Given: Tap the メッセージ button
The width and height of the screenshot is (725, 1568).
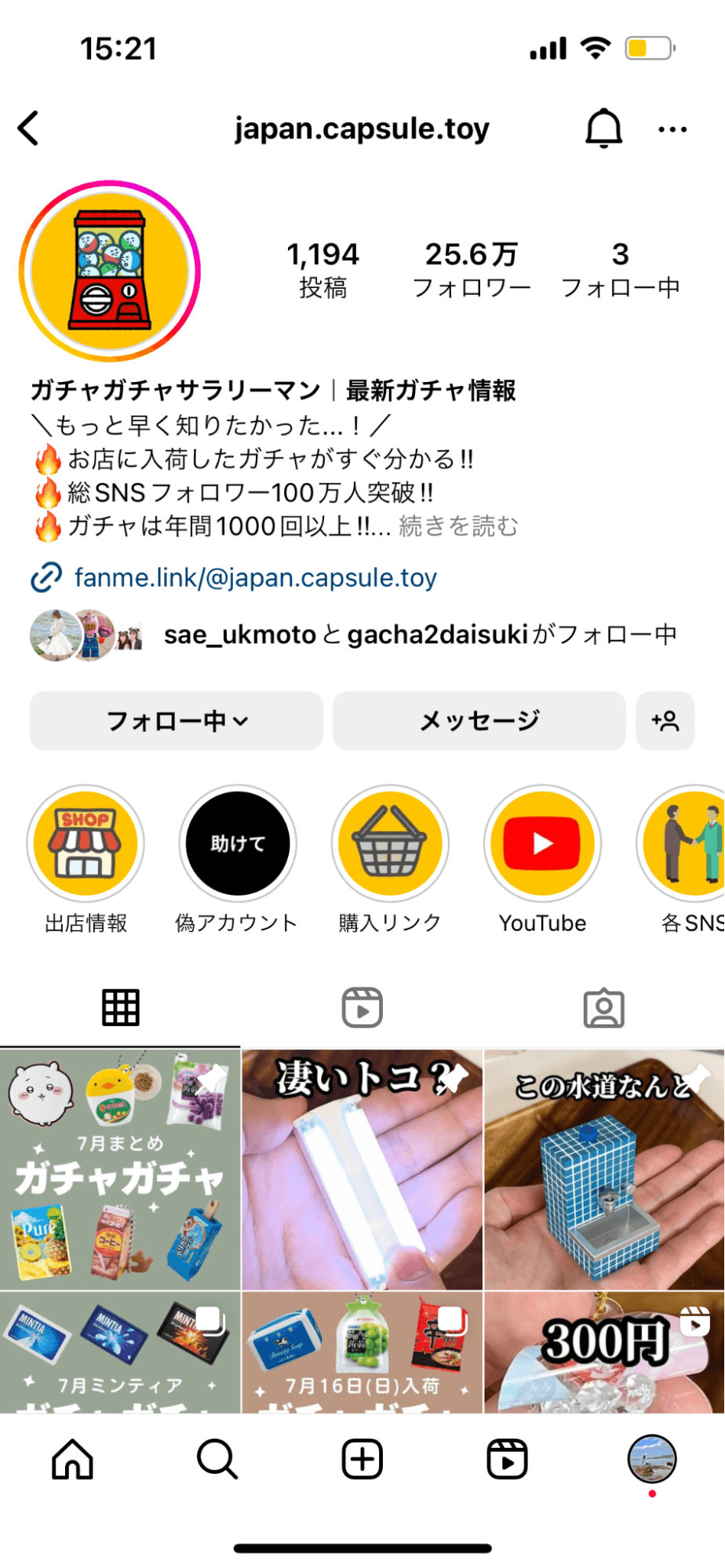Looking at the screenshot, I should point(479,720).
